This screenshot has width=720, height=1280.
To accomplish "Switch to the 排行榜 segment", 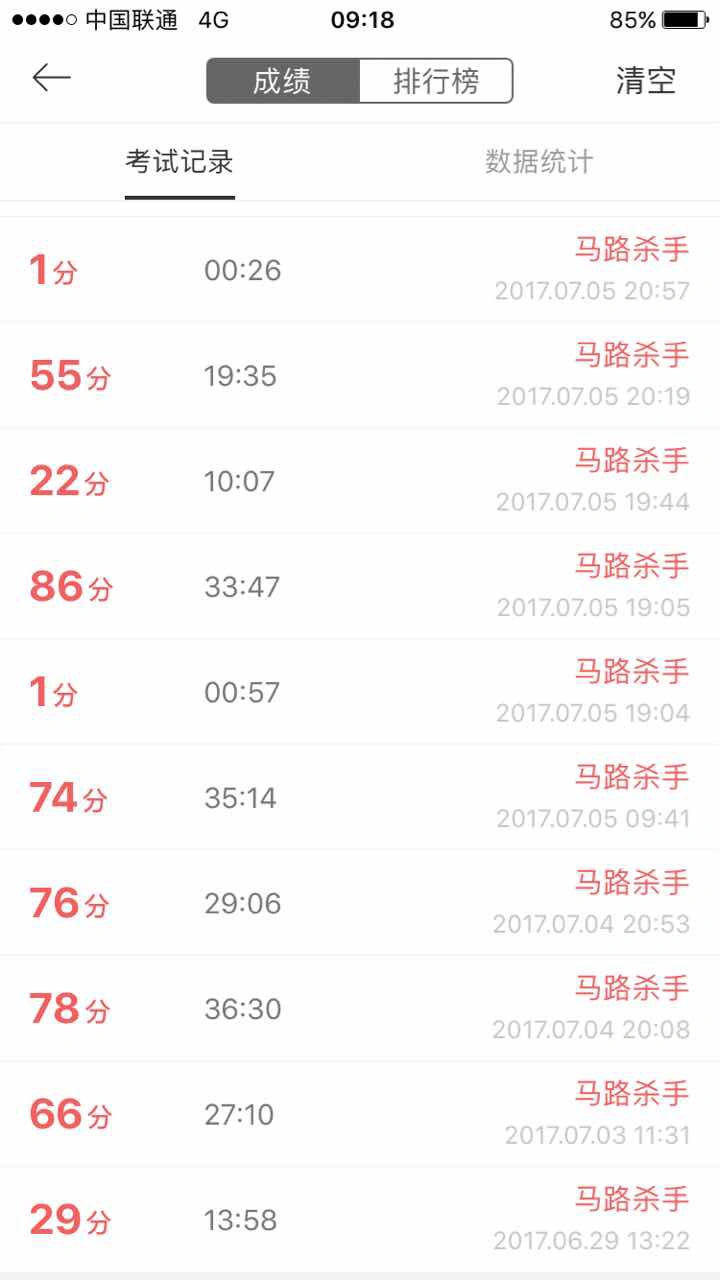I will coord(436,81).
